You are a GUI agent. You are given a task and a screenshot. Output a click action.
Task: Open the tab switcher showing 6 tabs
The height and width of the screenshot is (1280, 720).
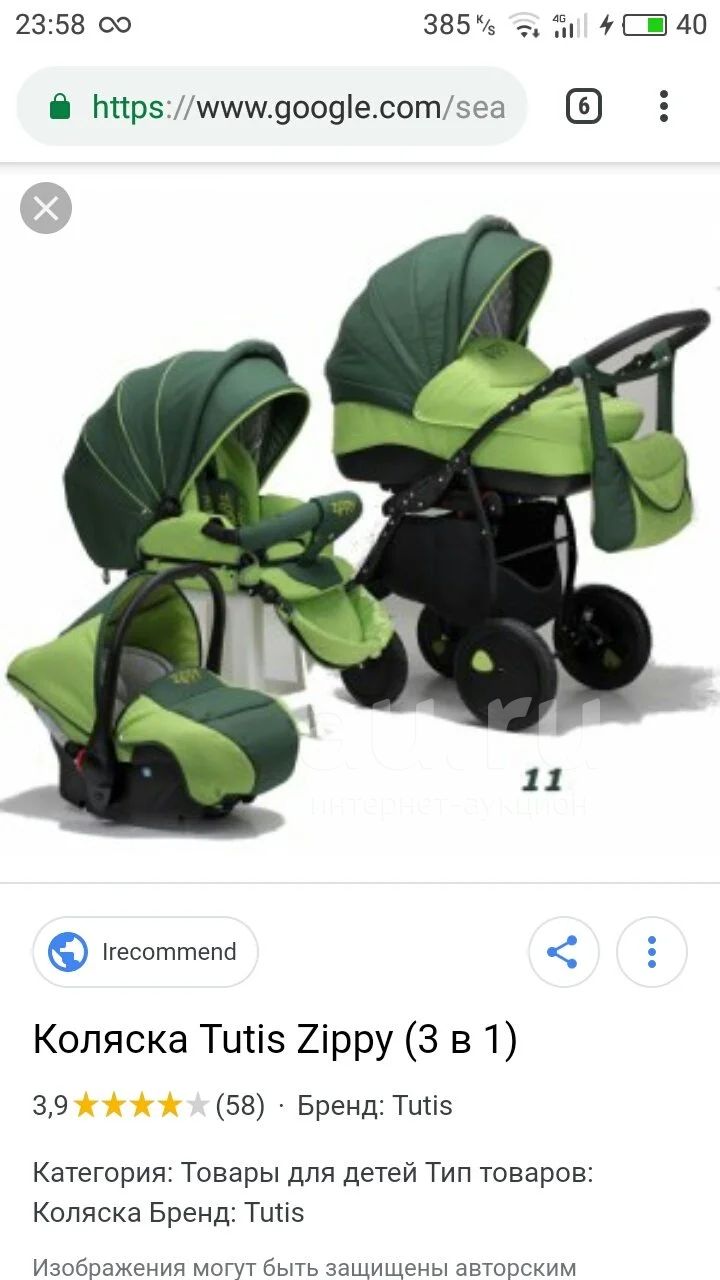pos(584,106)
